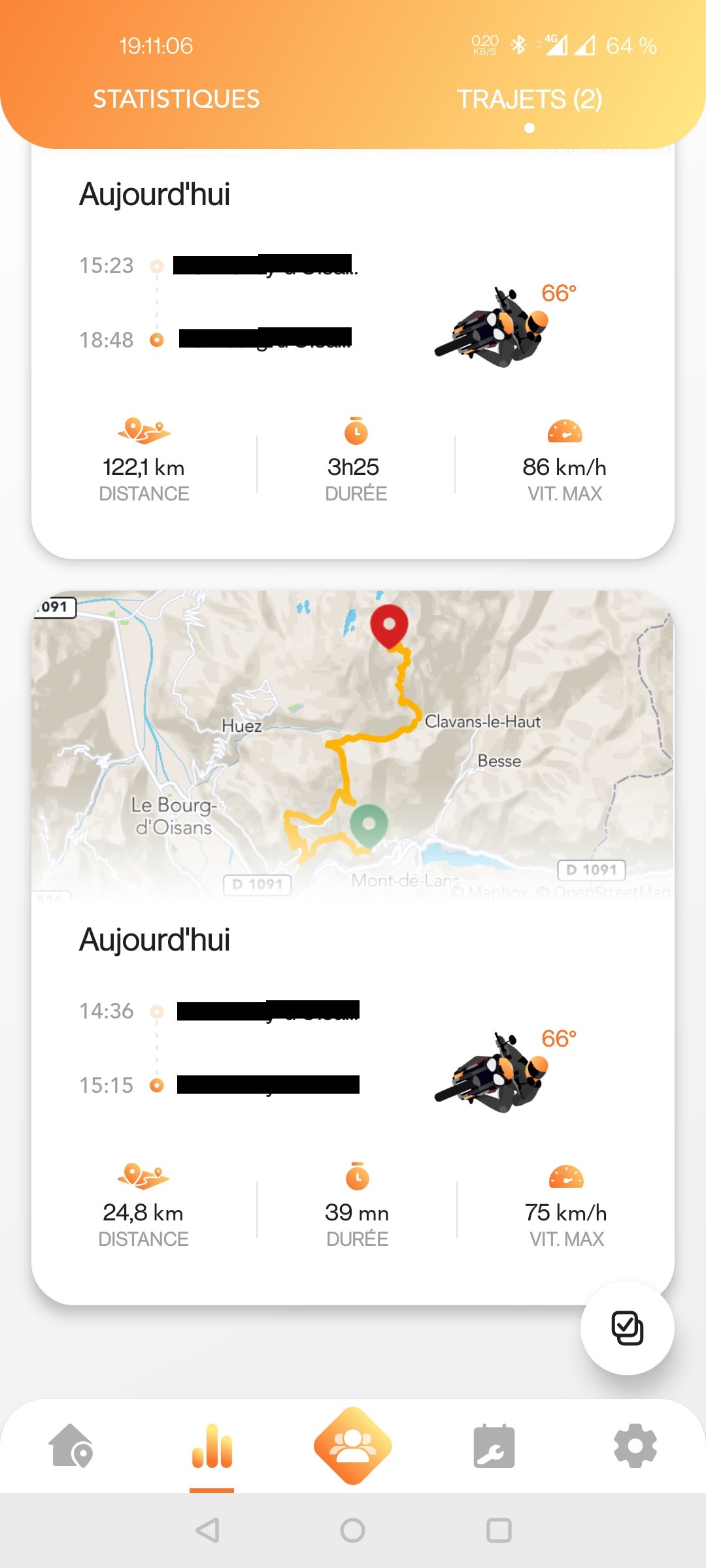
Task: Go back with system back button
Action: click(207, 1530)
